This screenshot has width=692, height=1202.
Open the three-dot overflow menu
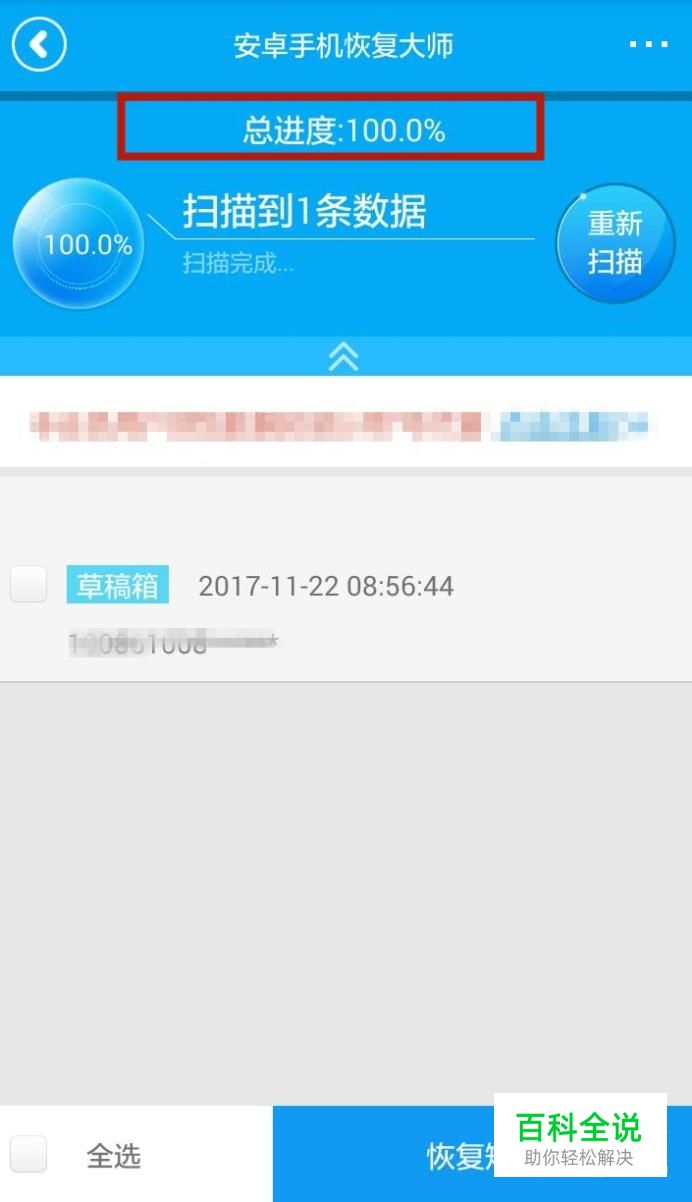[x=648, y=45]
